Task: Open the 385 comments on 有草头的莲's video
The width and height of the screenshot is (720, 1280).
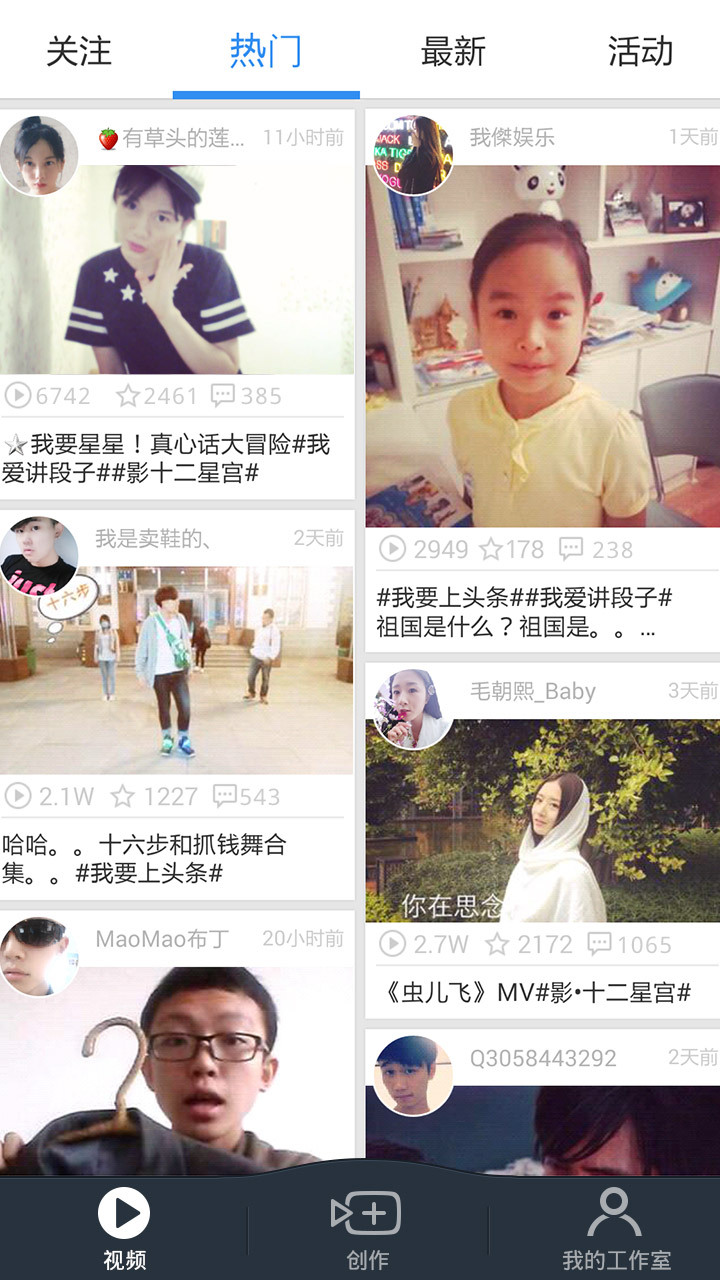Action: (246, 396)
